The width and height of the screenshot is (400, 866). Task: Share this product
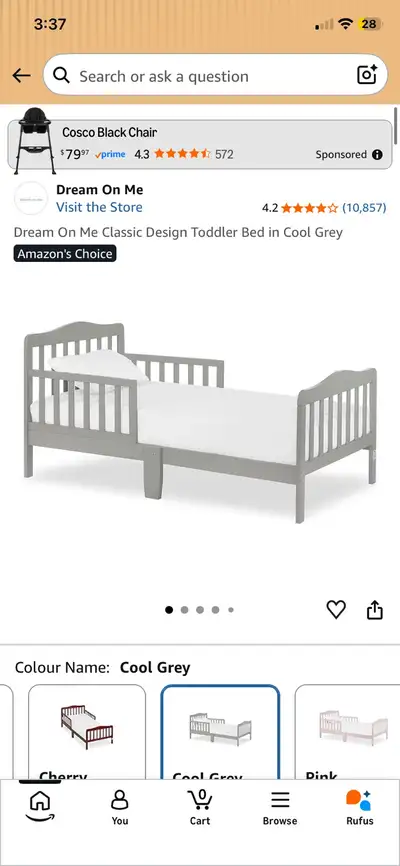(x=375, y=610)
